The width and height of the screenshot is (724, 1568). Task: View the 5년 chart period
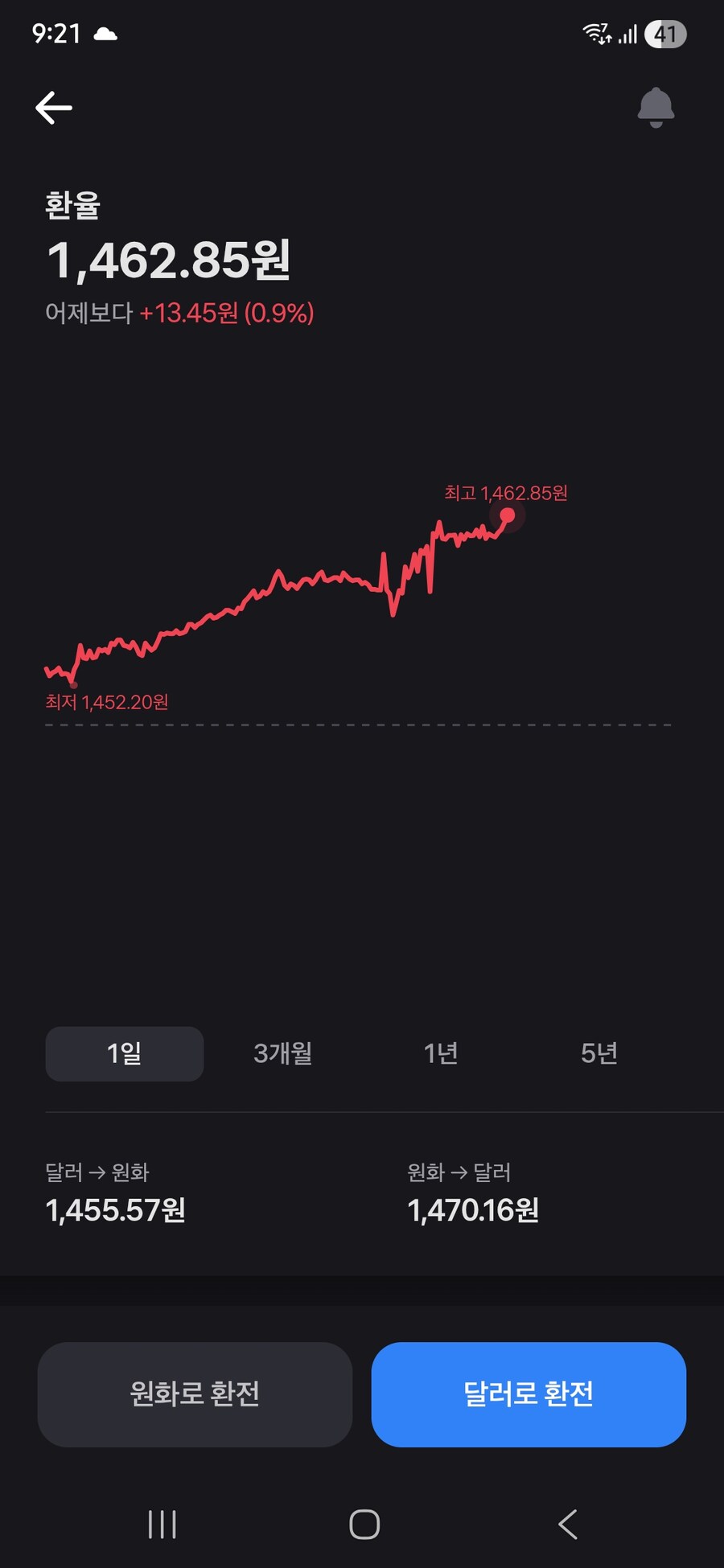coord(599,1053)
